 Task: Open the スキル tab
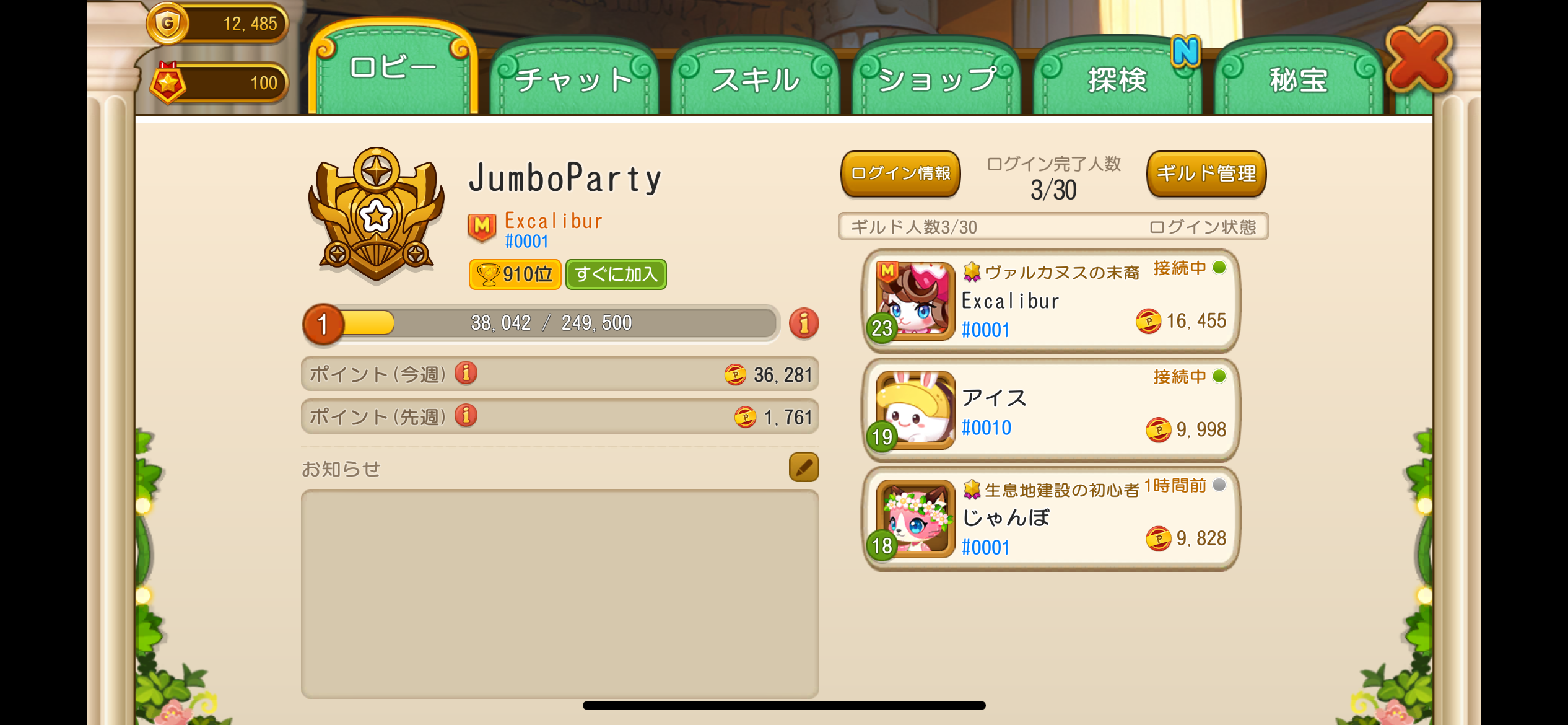click(755, 79)
